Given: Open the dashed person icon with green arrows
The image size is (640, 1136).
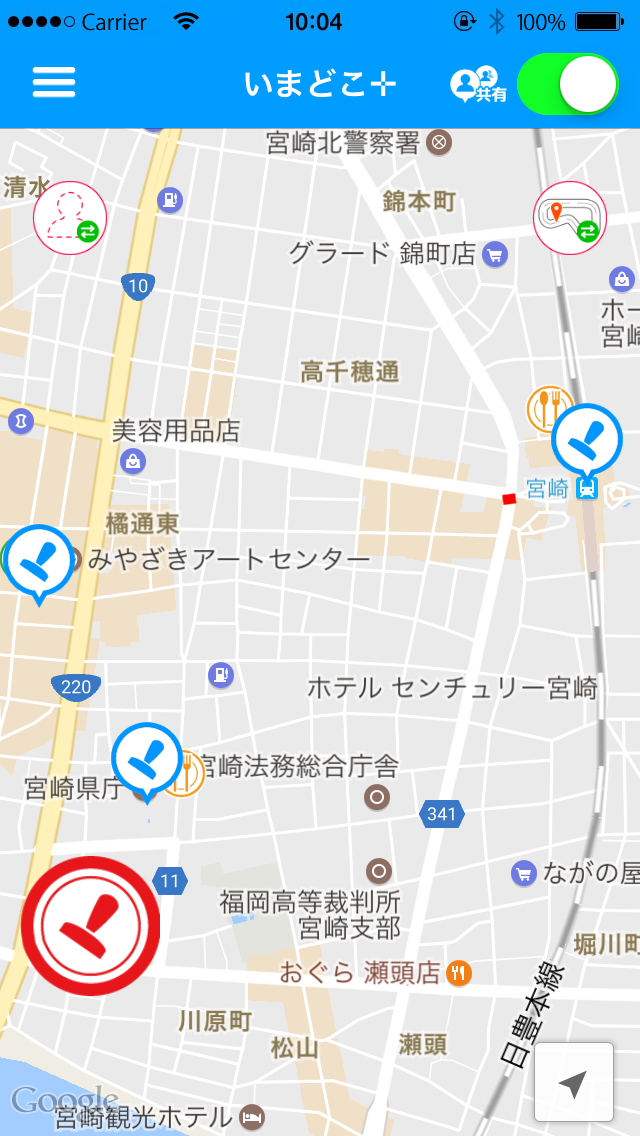Looking at the screenshot, I should click(x=70, y=218).
